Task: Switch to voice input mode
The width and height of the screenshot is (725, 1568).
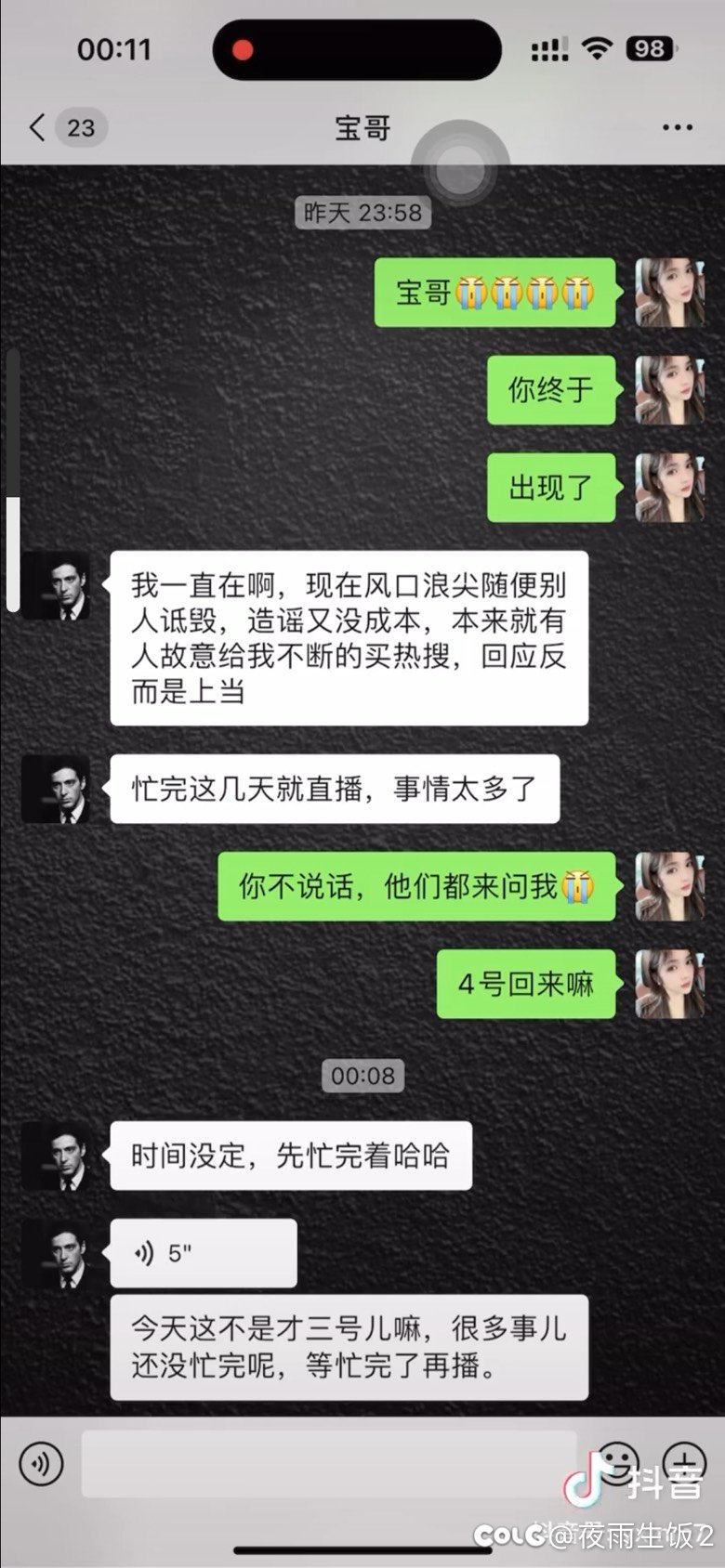Action: click(x=41, y=1465)
